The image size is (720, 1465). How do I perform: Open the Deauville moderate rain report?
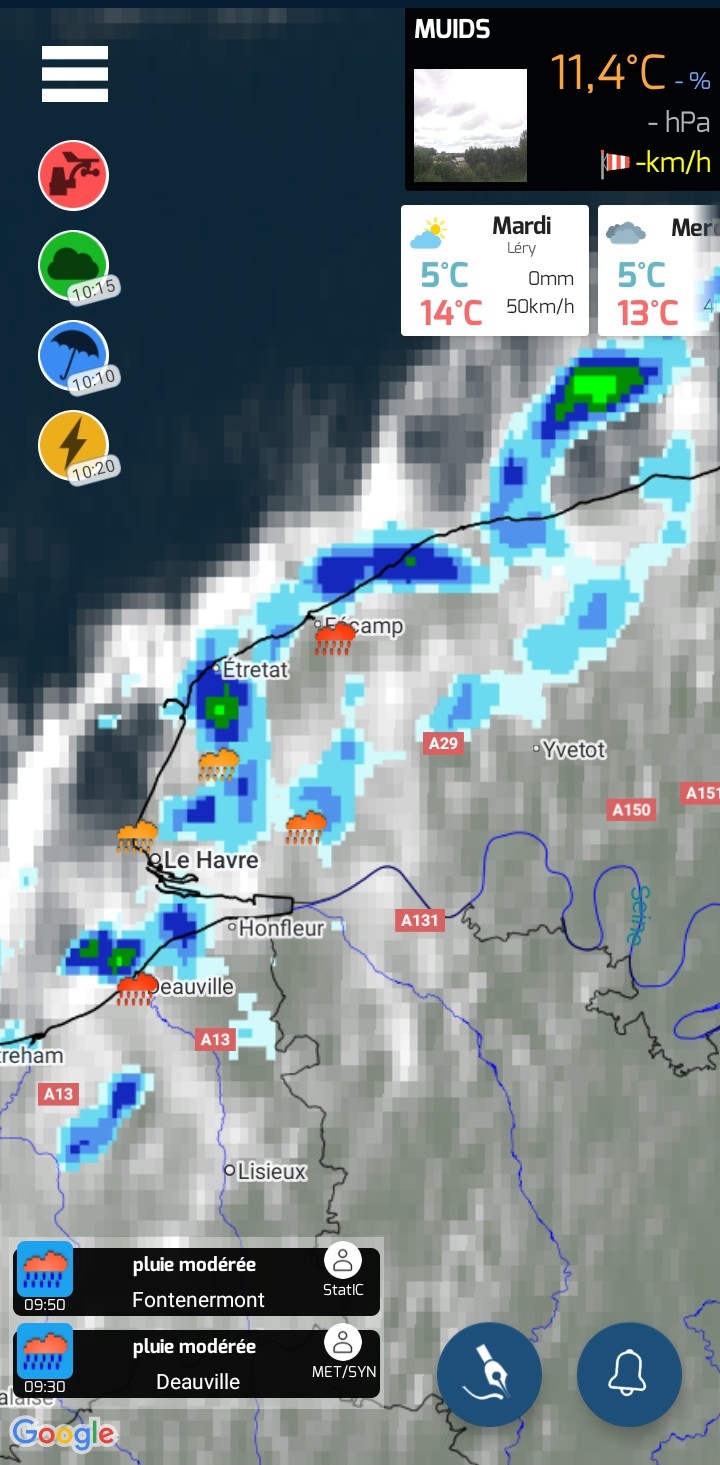197,1364
